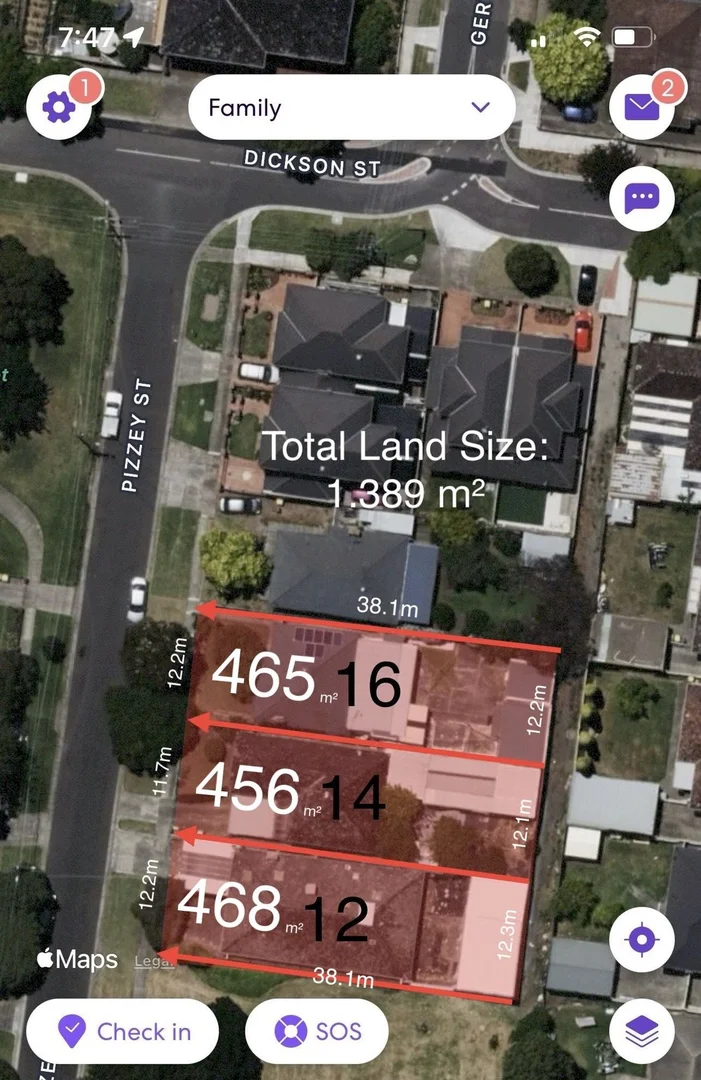Center the map on my location
The height and width of the screenshot is (1080, 701).
642,940
